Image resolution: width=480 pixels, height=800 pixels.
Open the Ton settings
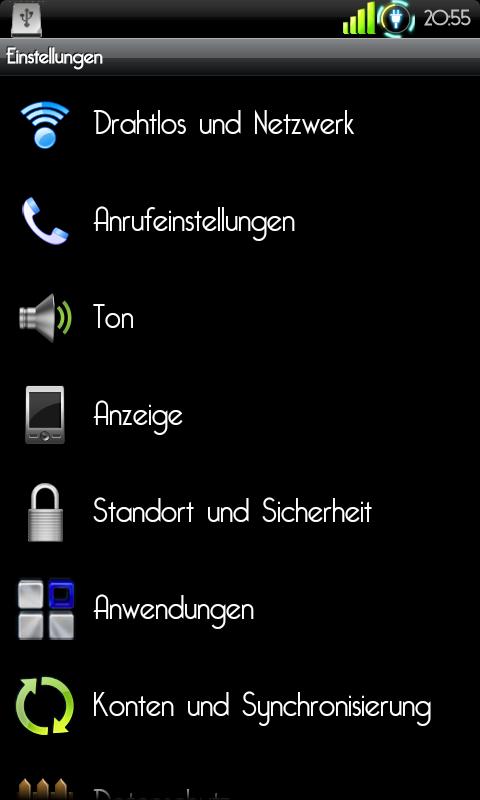click(x=240, y=318)
